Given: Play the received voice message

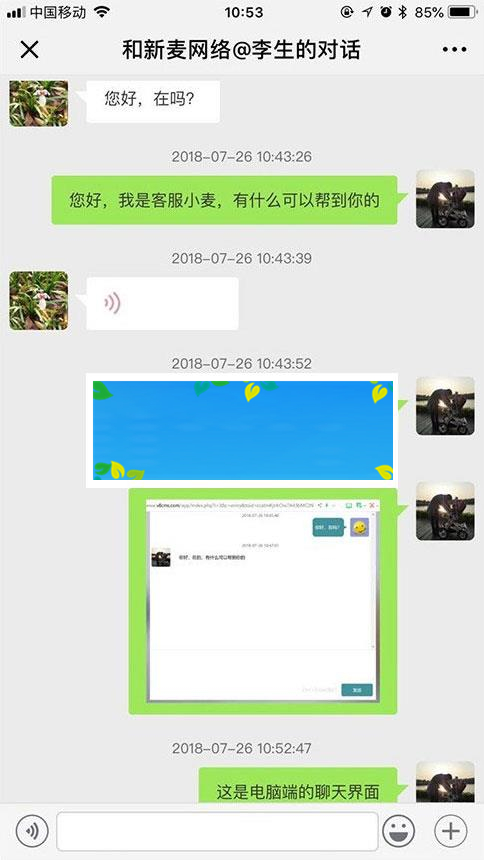Looking at the screenshot, I should (x=162, y=303).
